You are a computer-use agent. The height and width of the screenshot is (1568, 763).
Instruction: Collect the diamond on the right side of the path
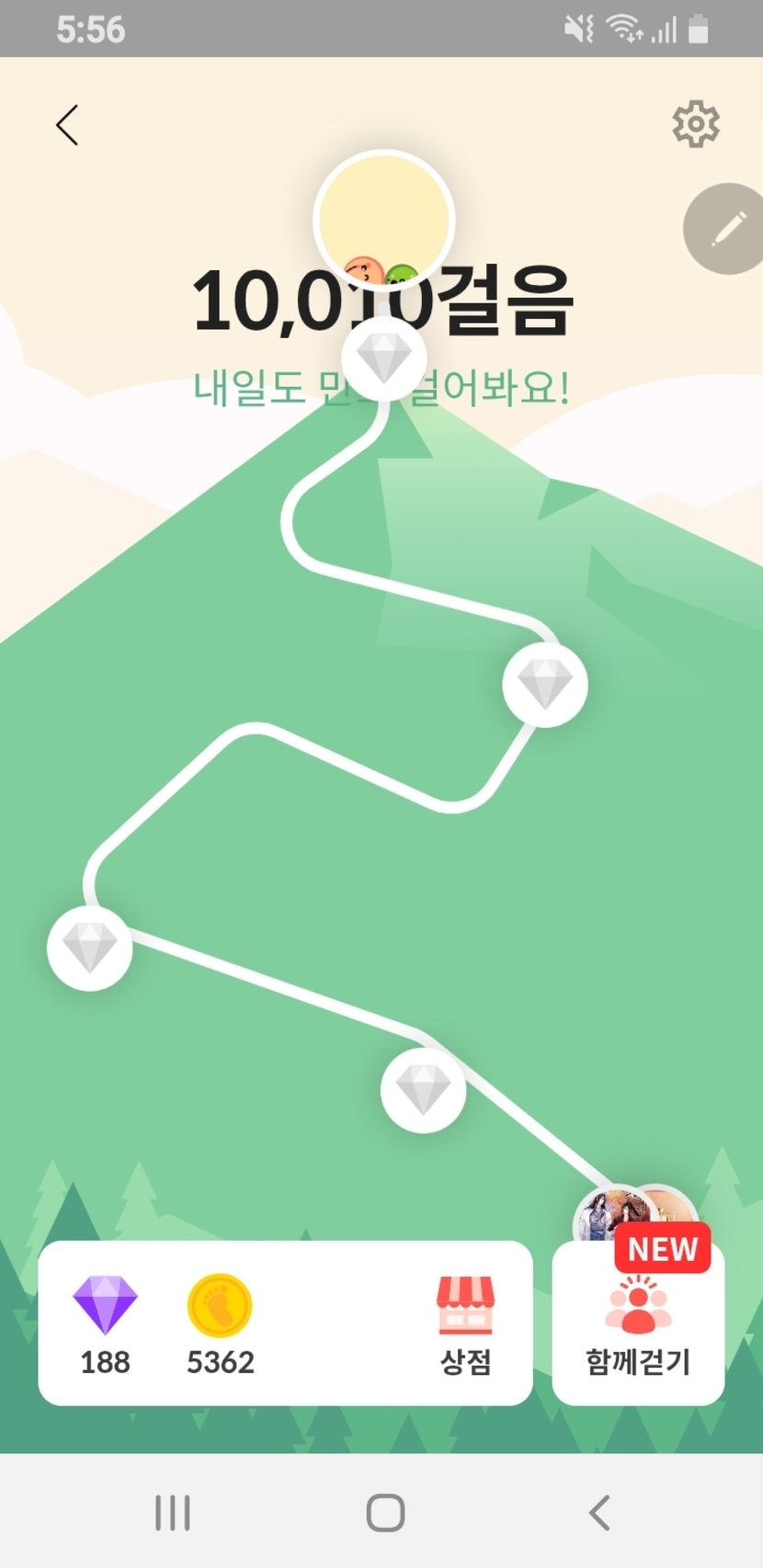pos(545,685)
